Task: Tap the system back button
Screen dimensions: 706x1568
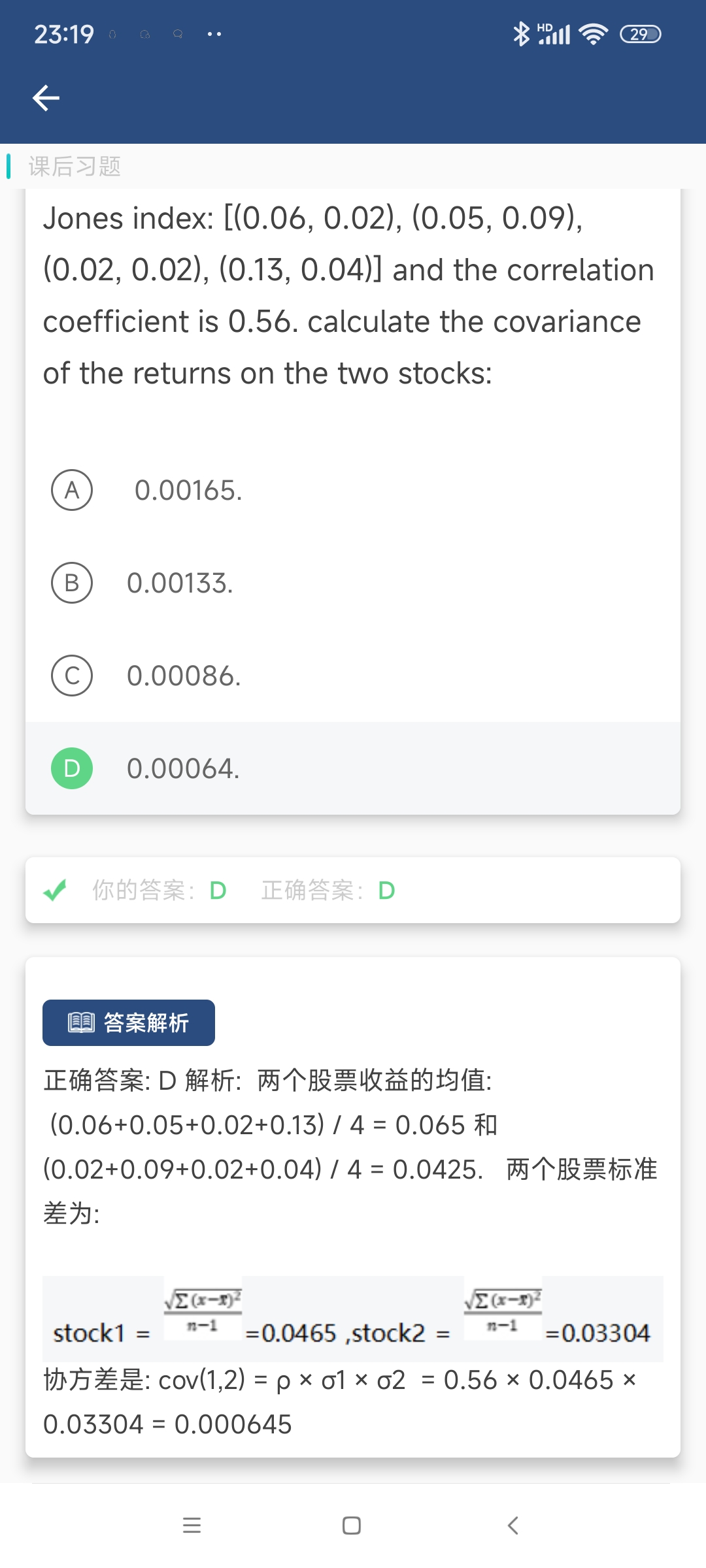Action: click(513, 1526)
